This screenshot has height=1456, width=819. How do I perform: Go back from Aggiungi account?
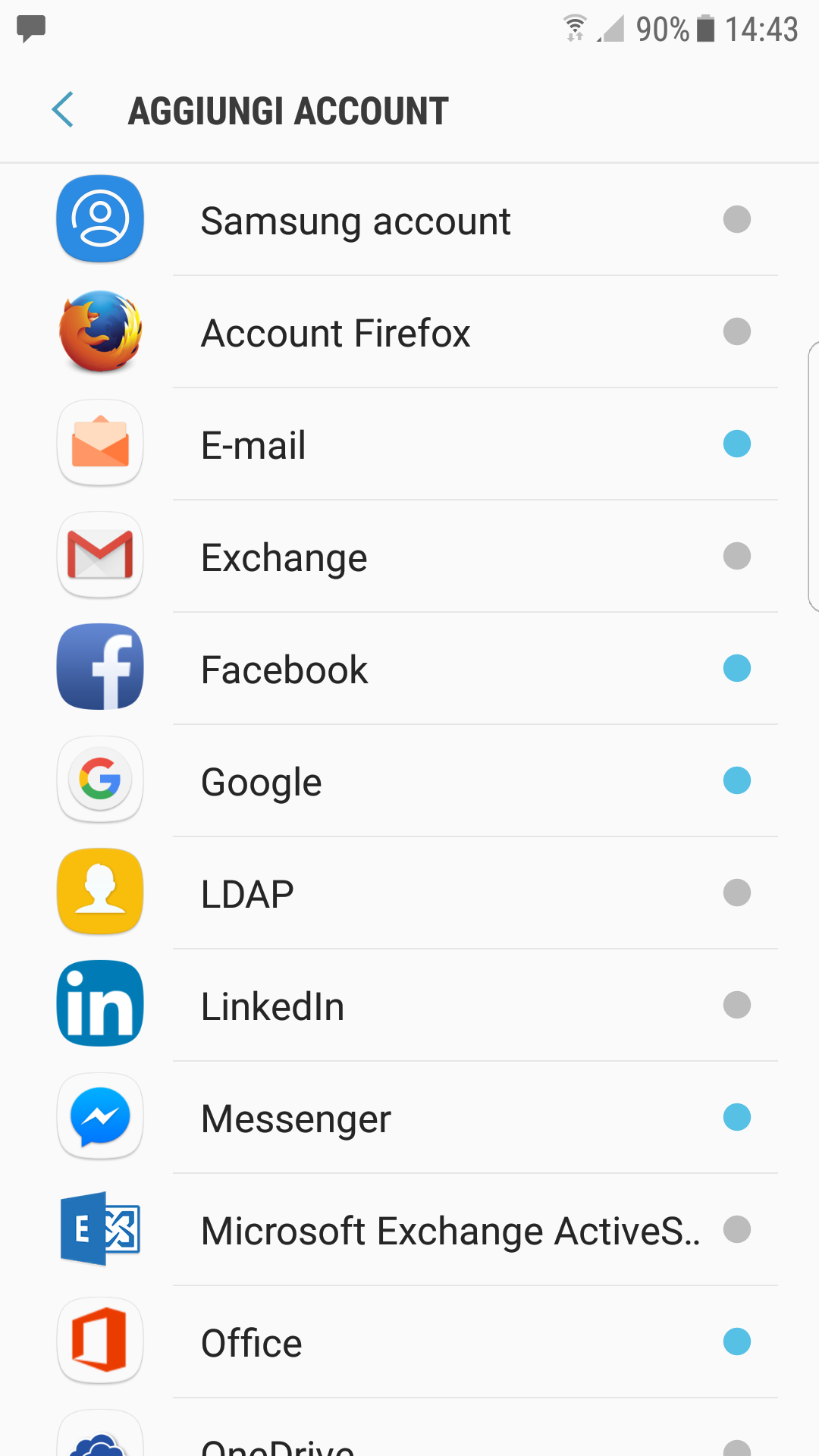(x=63, y=110)
